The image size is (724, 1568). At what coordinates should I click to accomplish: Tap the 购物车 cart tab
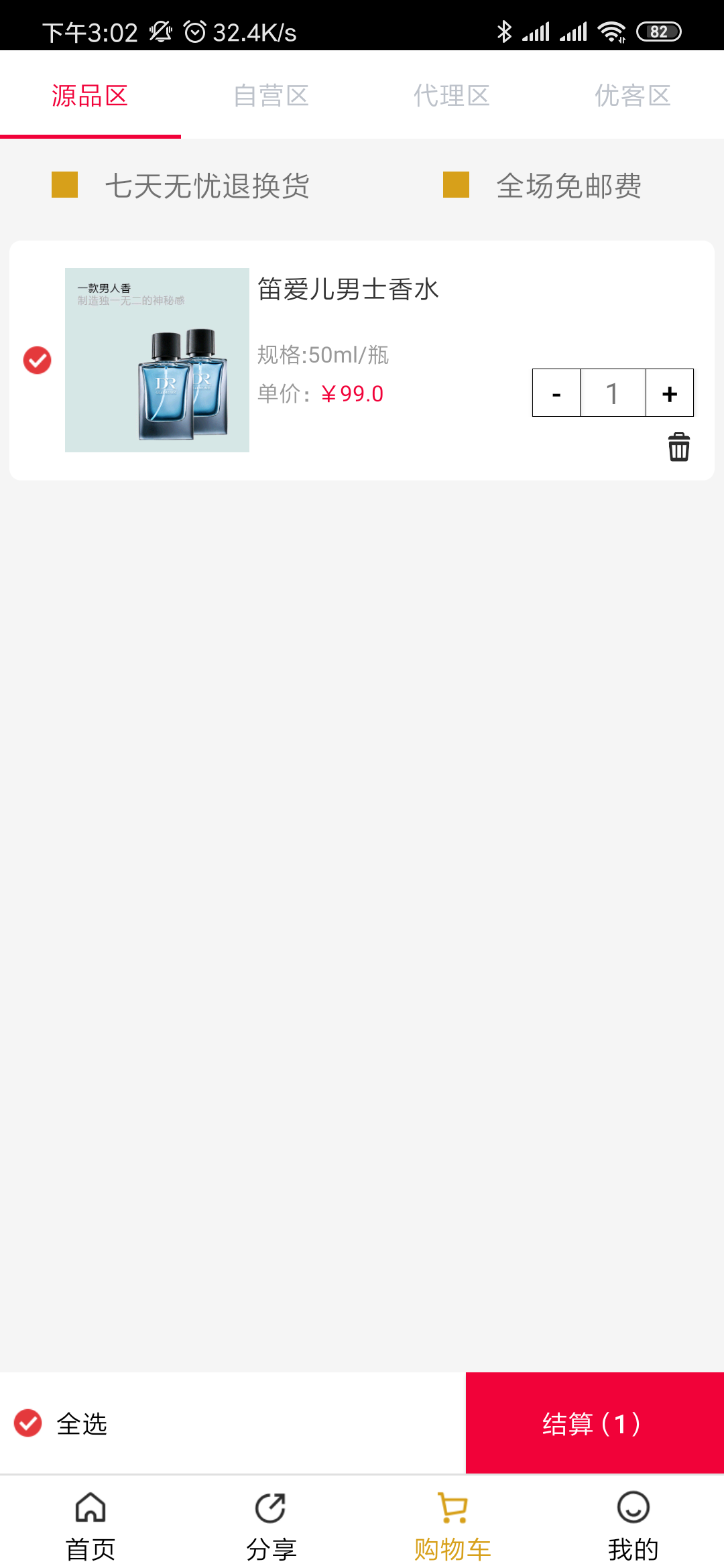coord(452,1522)
